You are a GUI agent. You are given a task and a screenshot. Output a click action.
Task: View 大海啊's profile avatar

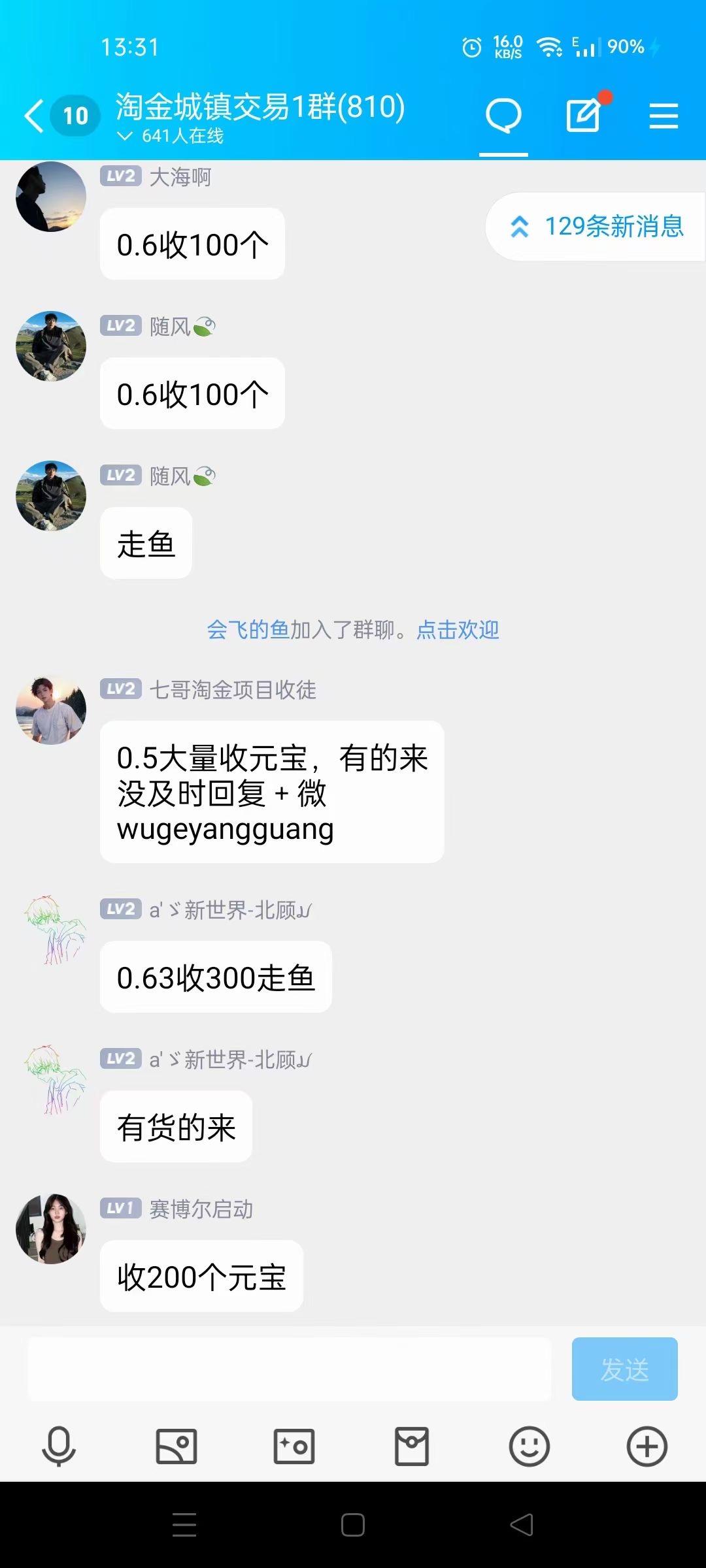[51, 197]
